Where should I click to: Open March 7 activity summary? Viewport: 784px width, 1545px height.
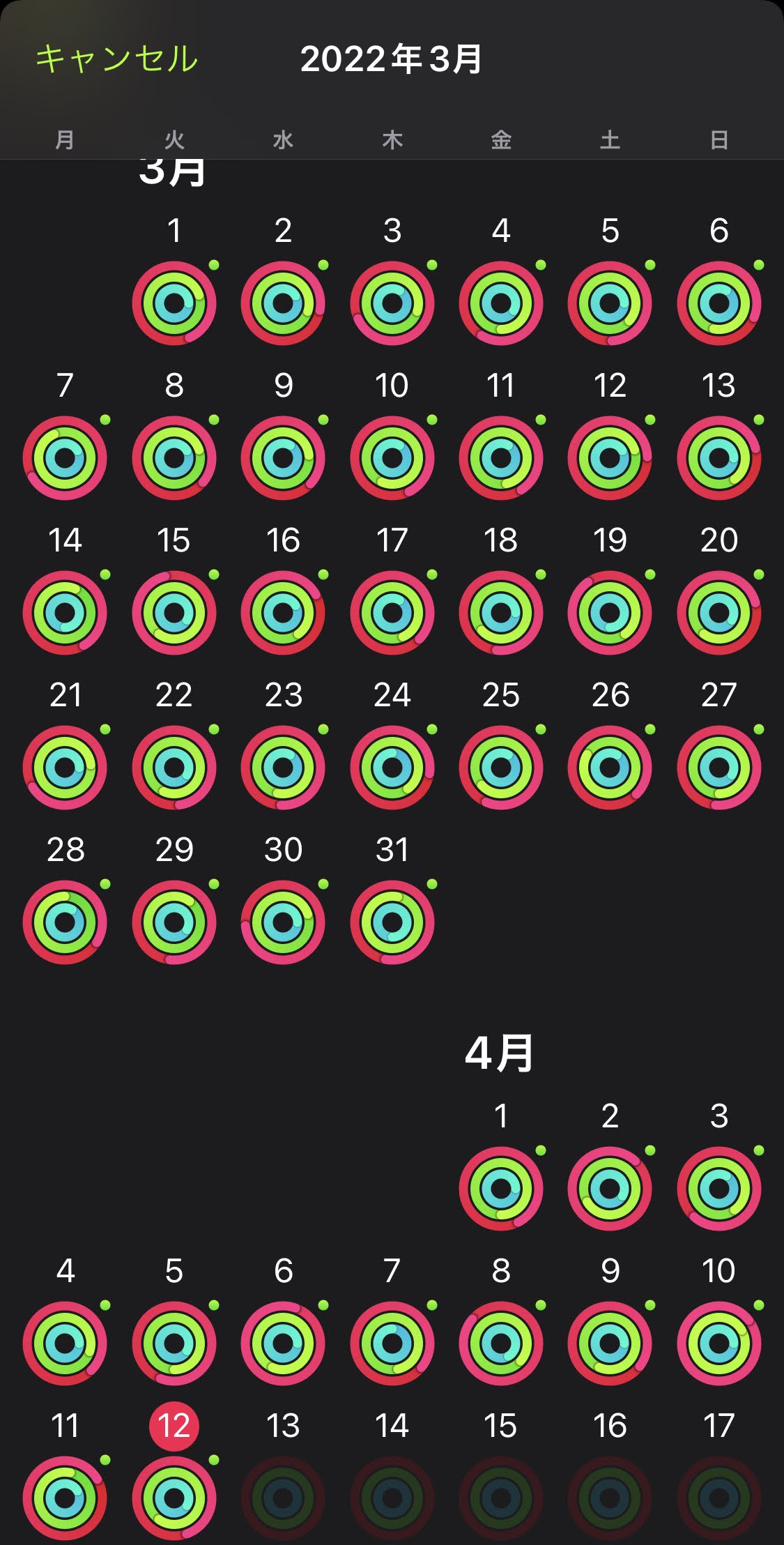pos(65,458)
